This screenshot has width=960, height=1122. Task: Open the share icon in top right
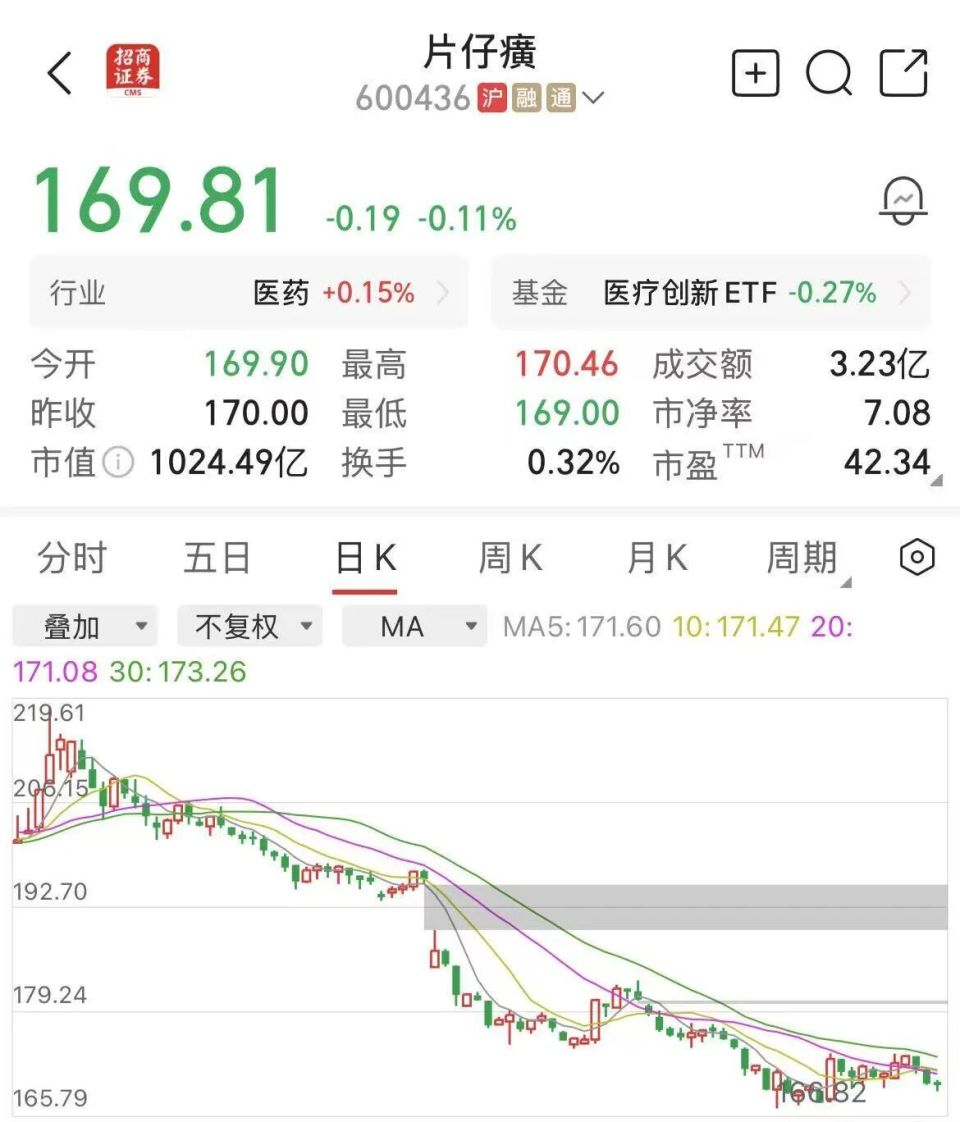click(x=903, y=73)
